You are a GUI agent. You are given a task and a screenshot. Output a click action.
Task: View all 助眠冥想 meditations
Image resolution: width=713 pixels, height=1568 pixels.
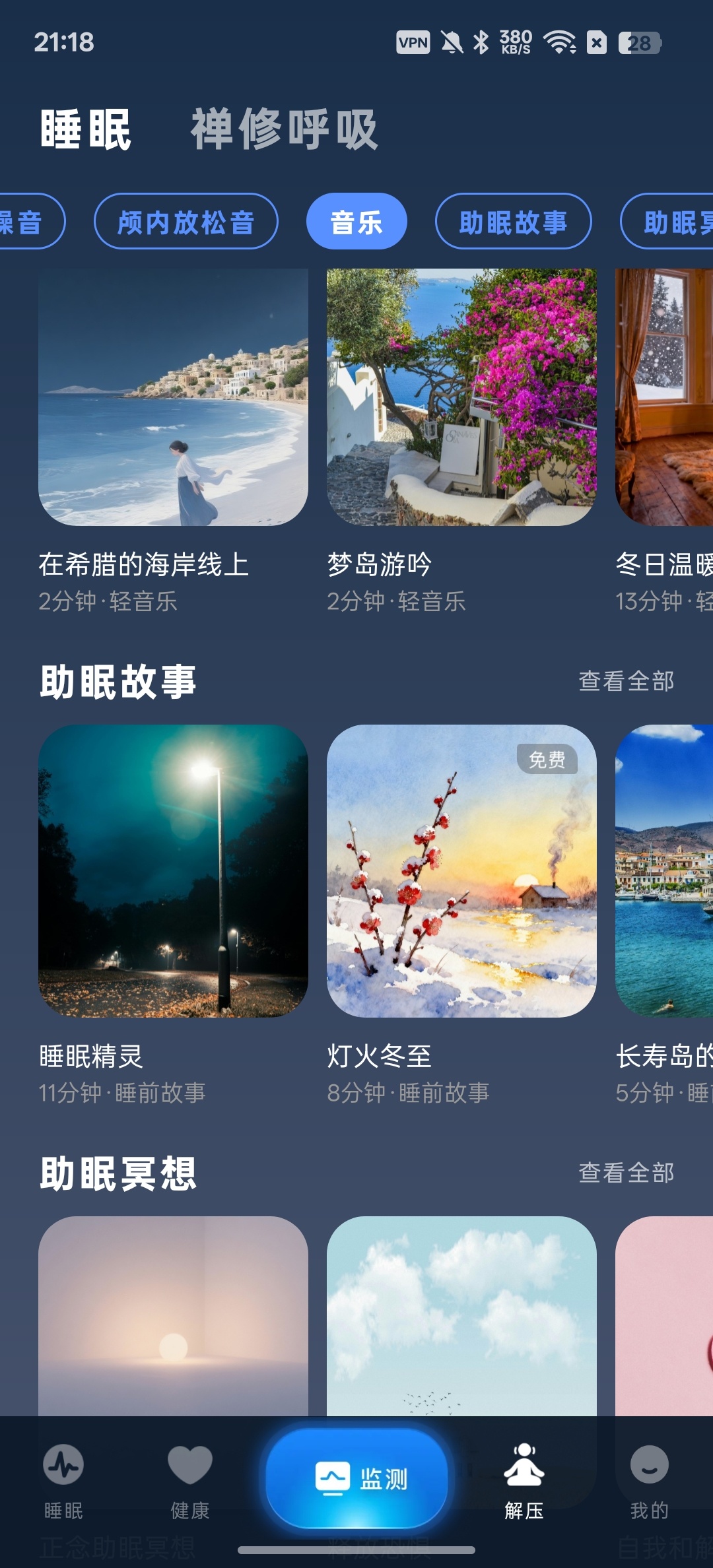pyautogui.click(x=626, y=1173)
